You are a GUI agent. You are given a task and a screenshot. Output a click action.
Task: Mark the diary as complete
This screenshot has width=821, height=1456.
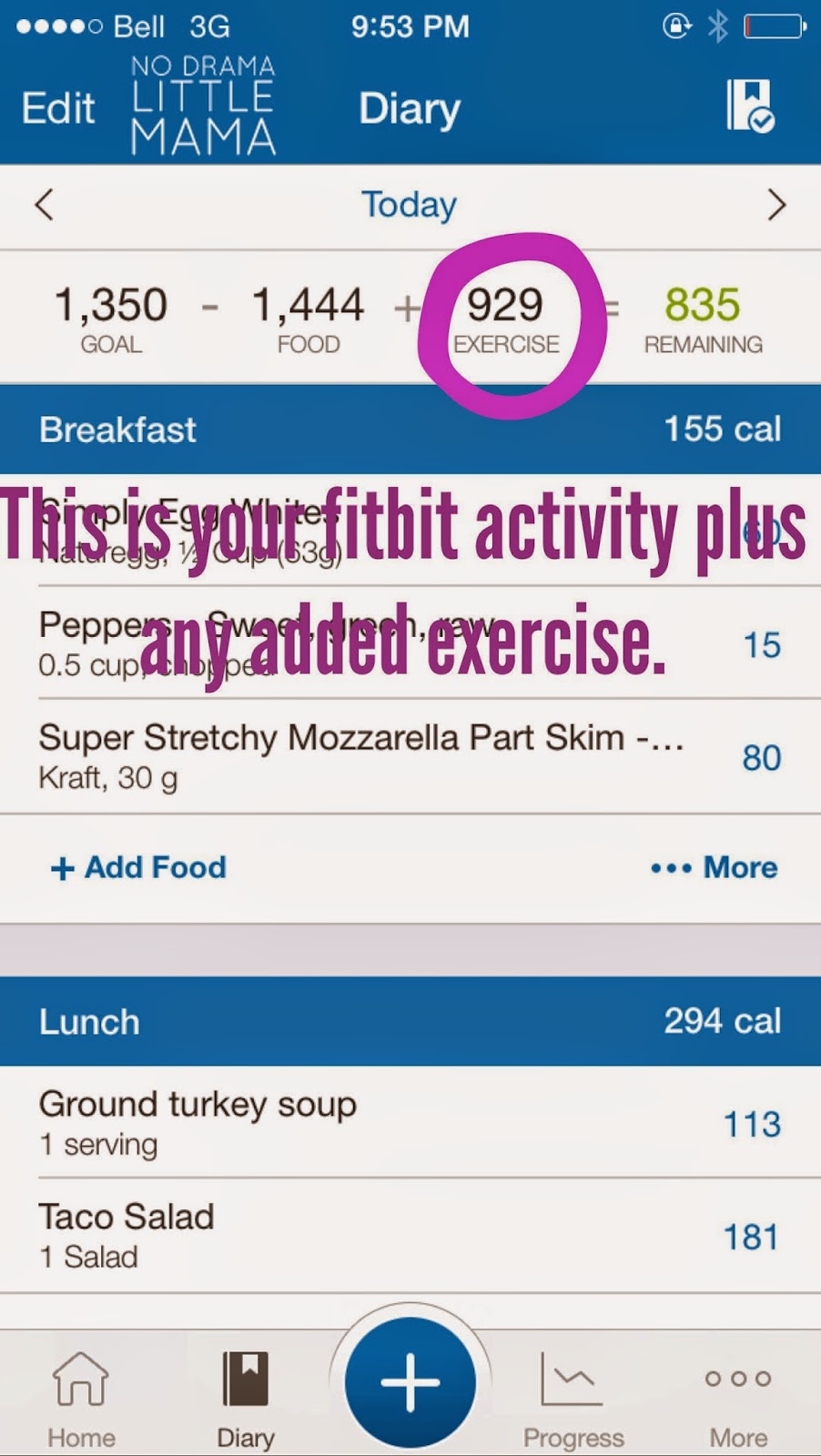(749, 106)
